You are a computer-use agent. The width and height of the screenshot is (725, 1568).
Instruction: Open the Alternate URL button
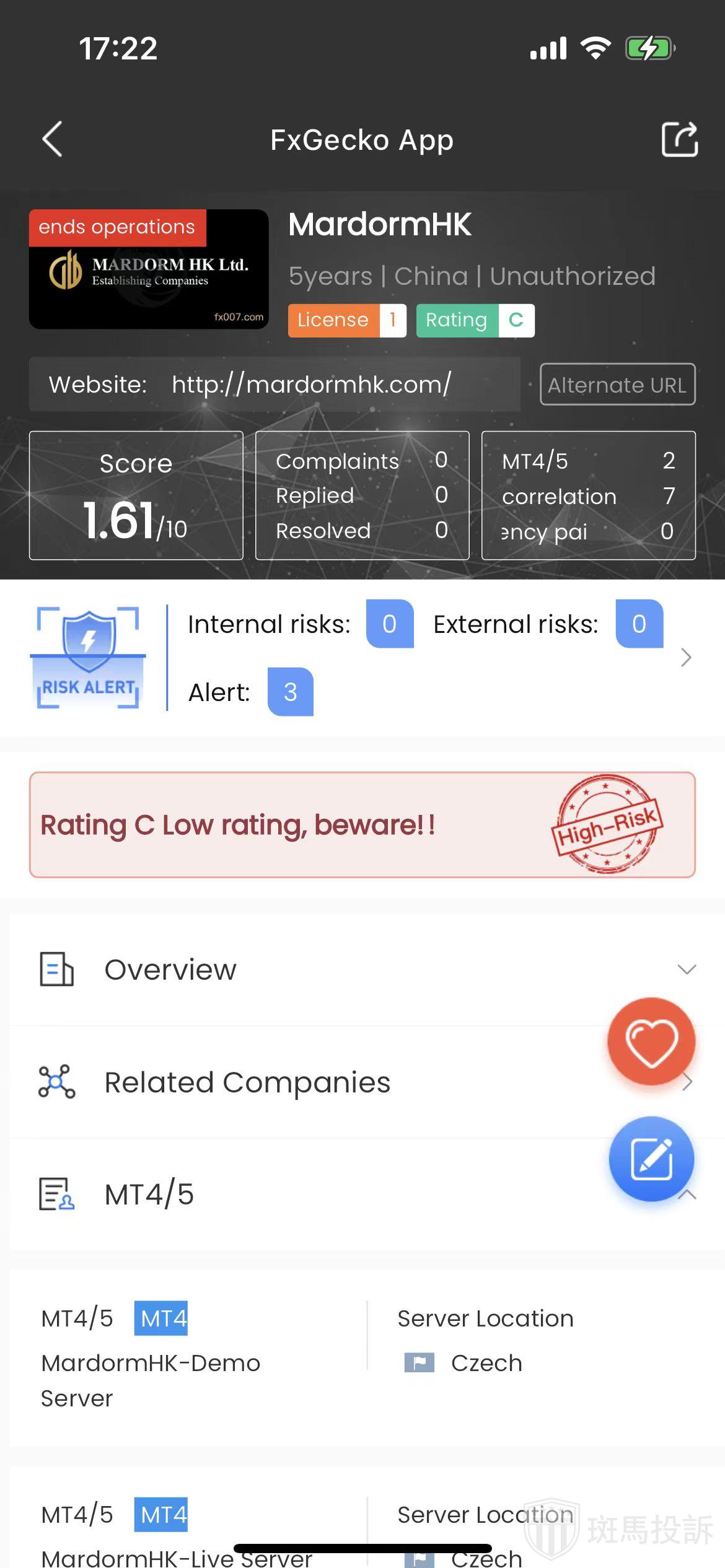[x=617, y=385]
